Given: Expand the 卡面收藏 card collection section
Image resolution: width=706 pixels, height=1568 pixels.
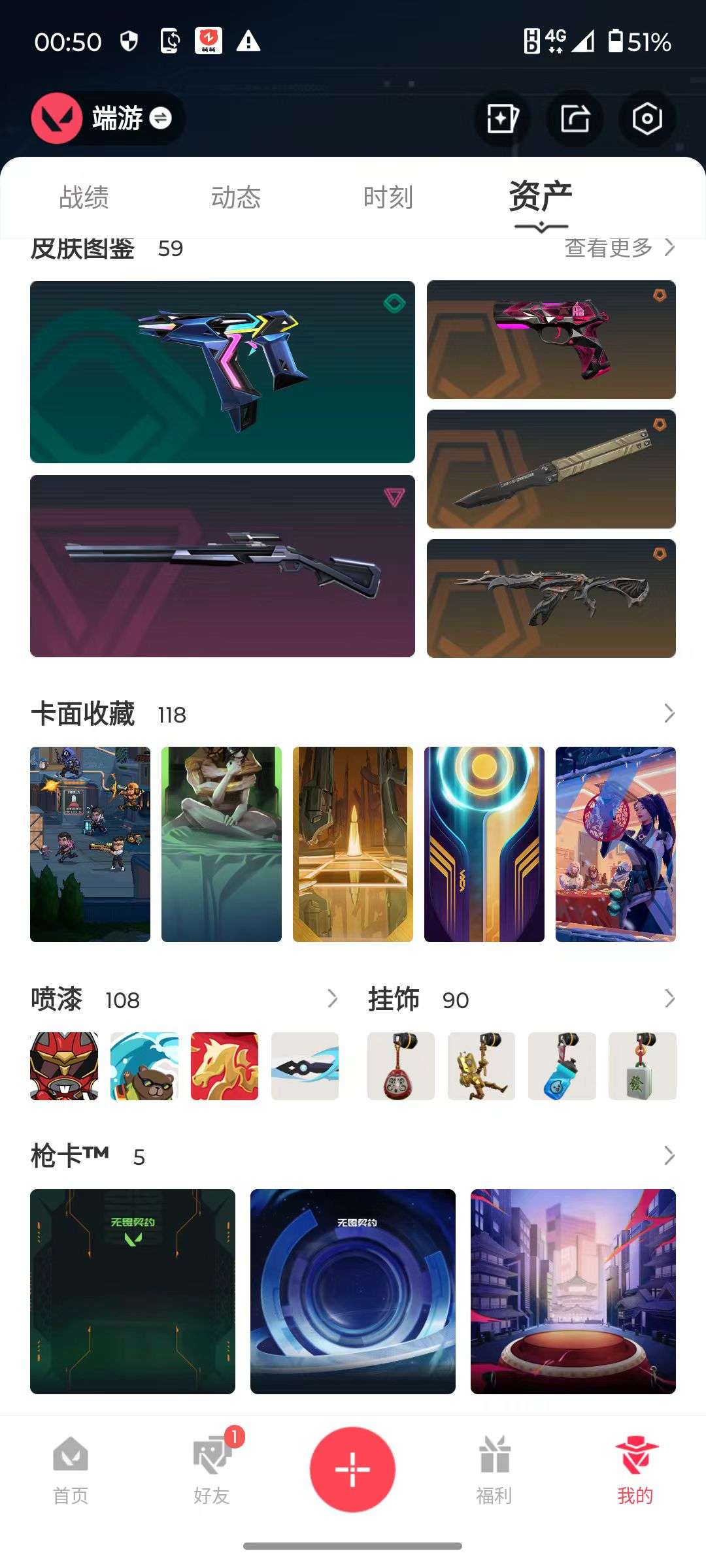Looking at the screenshot, I should point(669,715).
